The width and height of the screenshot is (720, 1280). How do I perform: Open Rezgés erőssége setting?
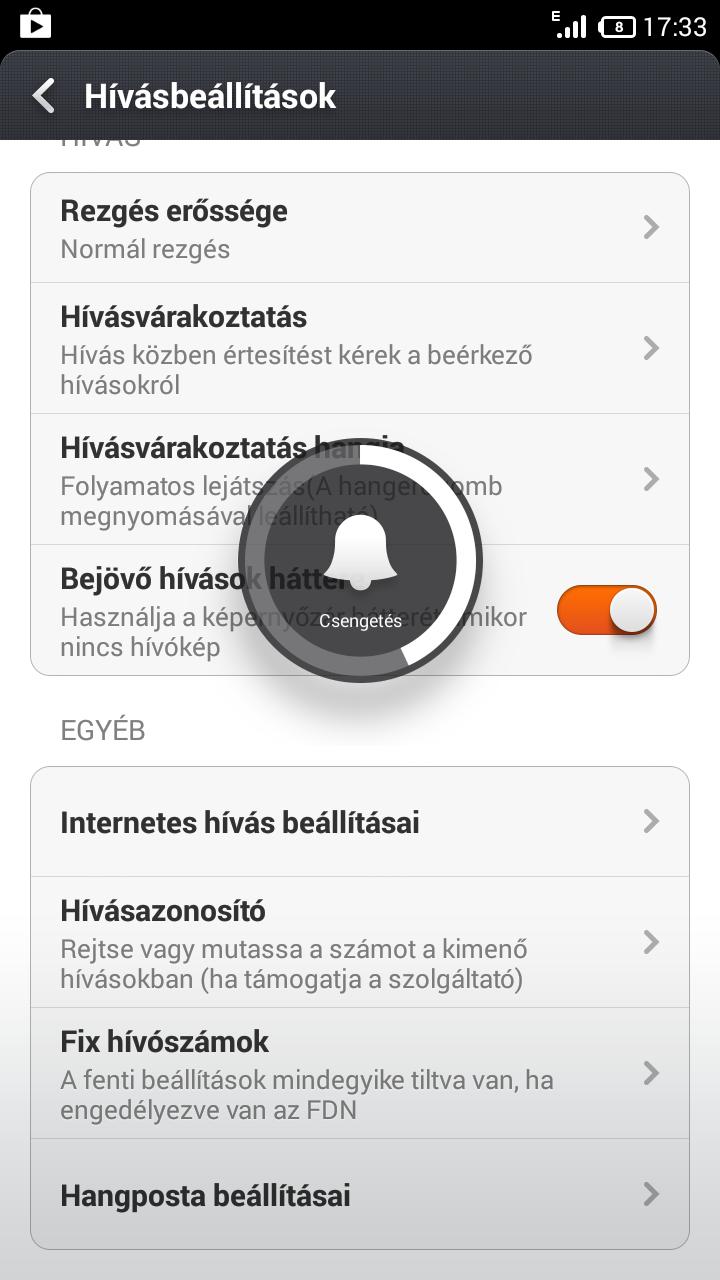click(x=360, y=228)
